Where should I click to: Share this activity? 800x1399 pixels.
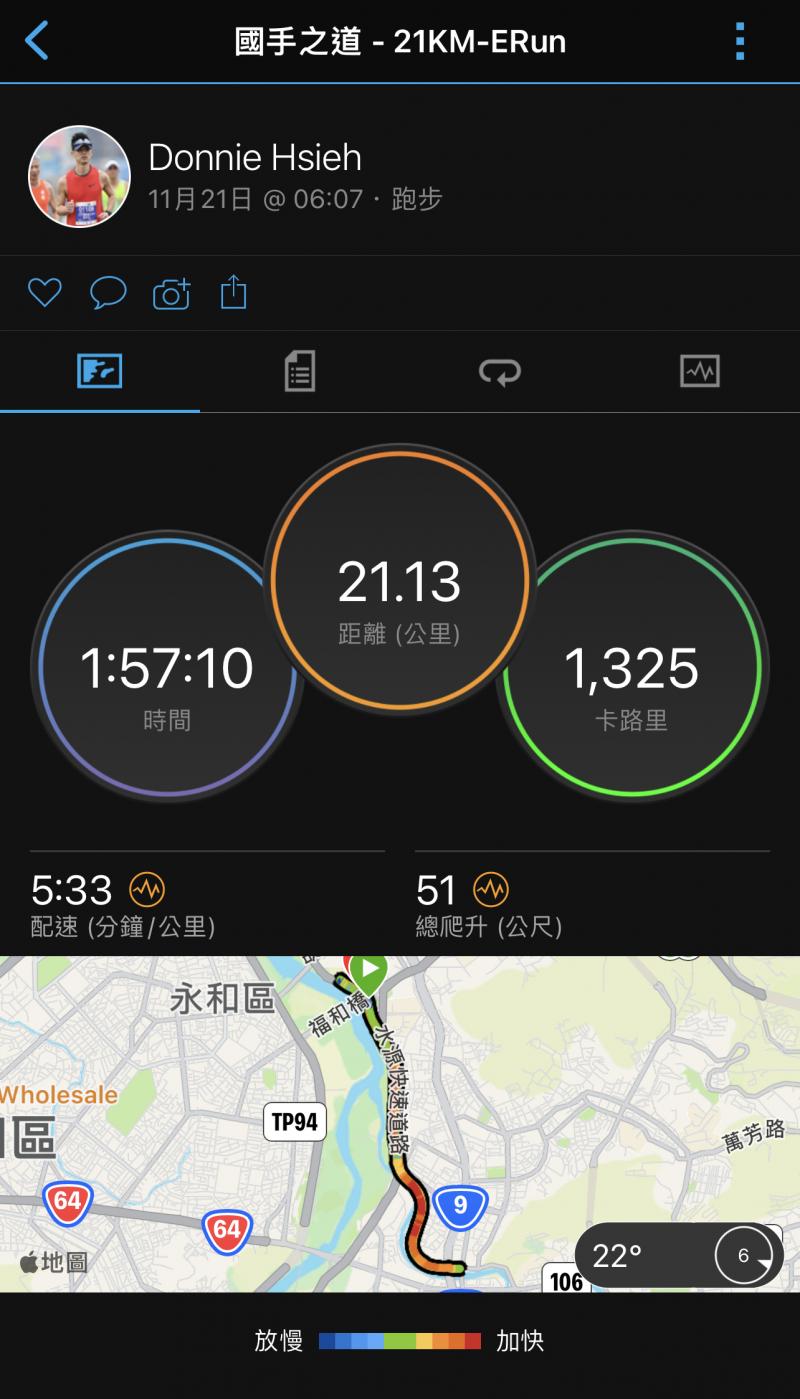click(233, 293)
